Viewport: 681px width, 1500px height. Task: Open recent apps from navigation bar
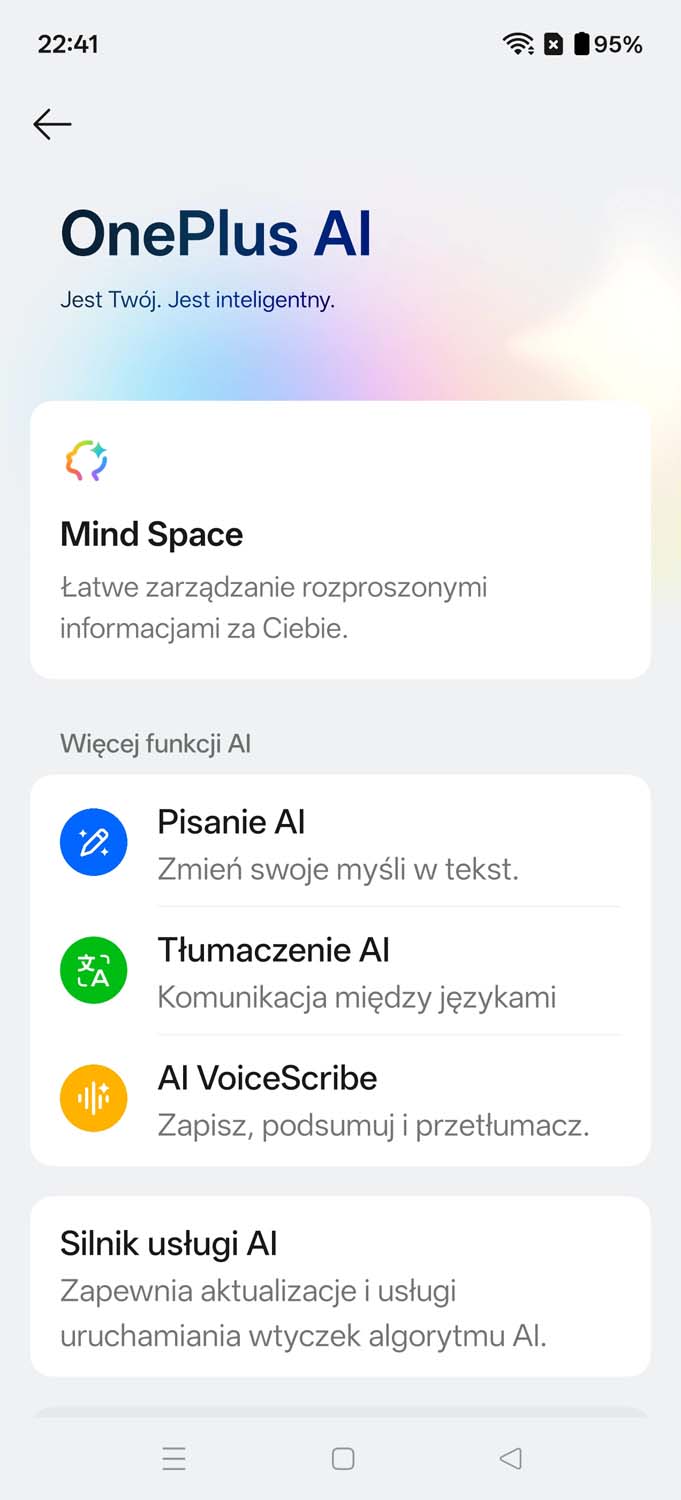[174, 1459]
